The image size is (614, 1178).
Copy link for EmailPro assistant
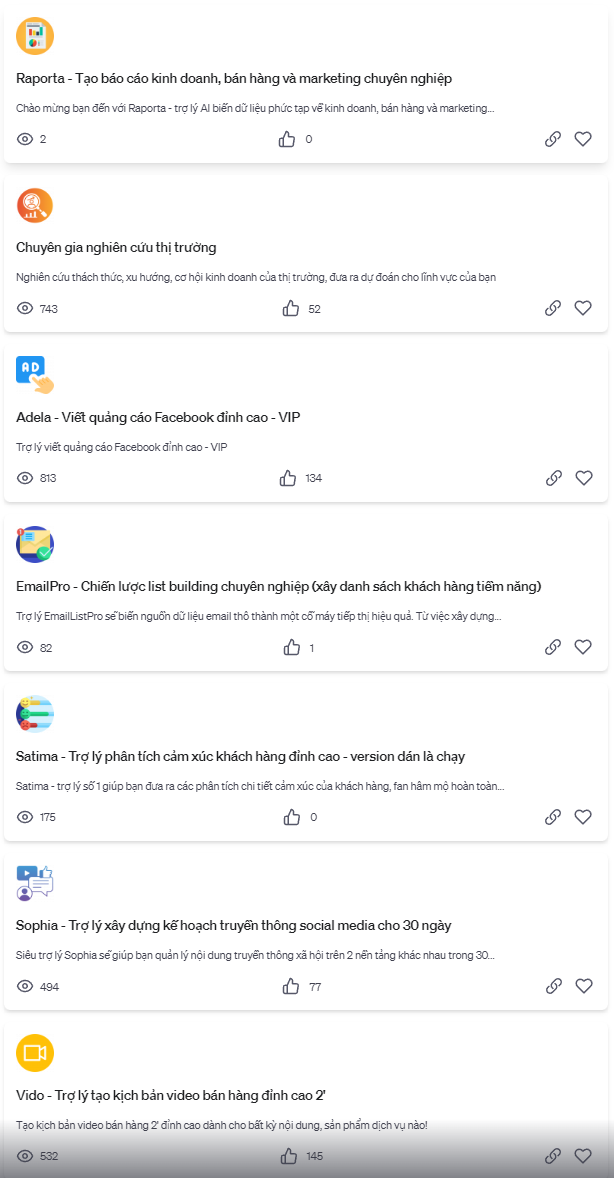pyautogui.click(x=553, y=647)
